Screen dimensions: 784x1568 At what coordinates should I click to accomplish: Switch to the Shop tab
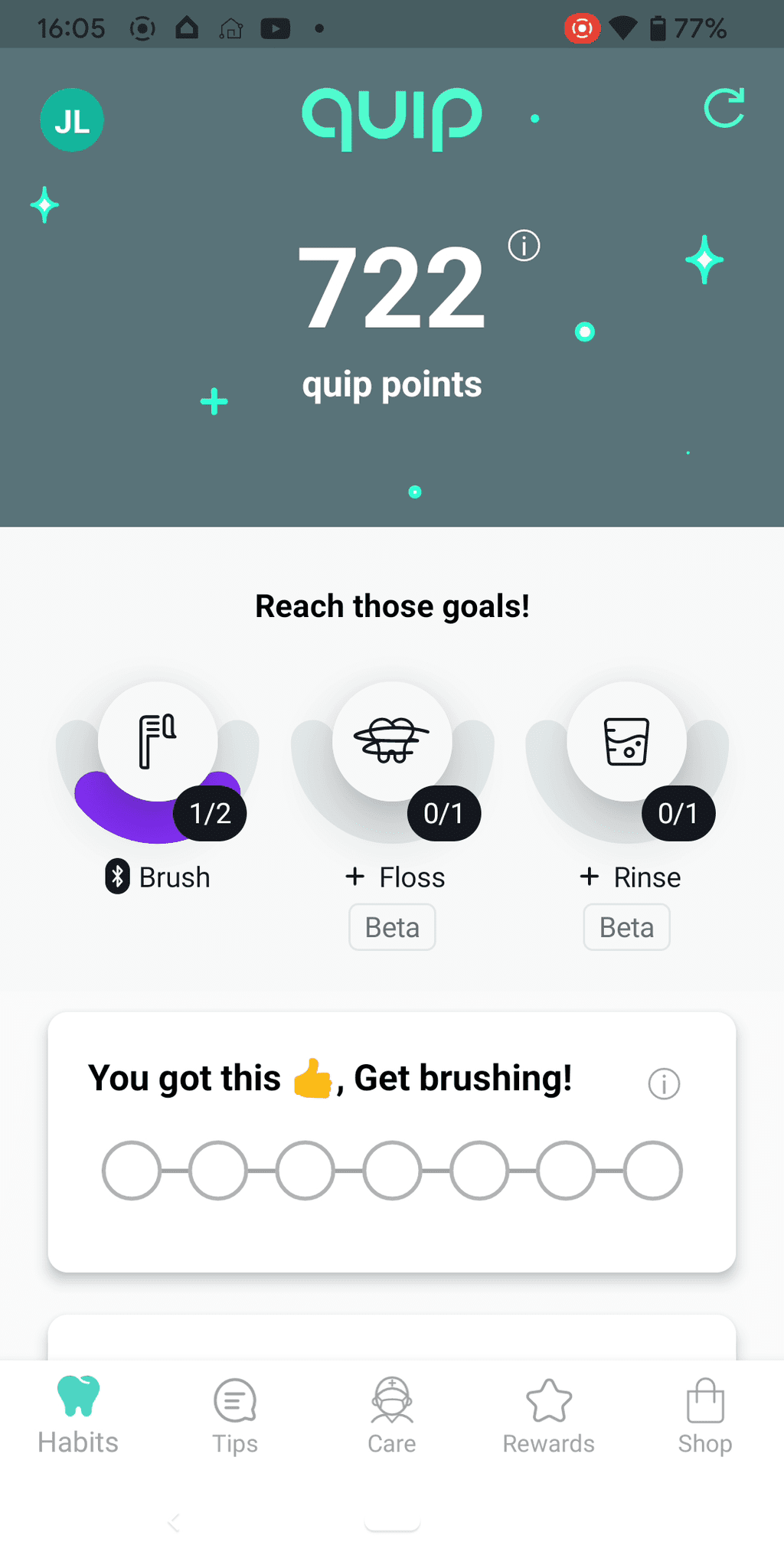[x=705, y=1416]
